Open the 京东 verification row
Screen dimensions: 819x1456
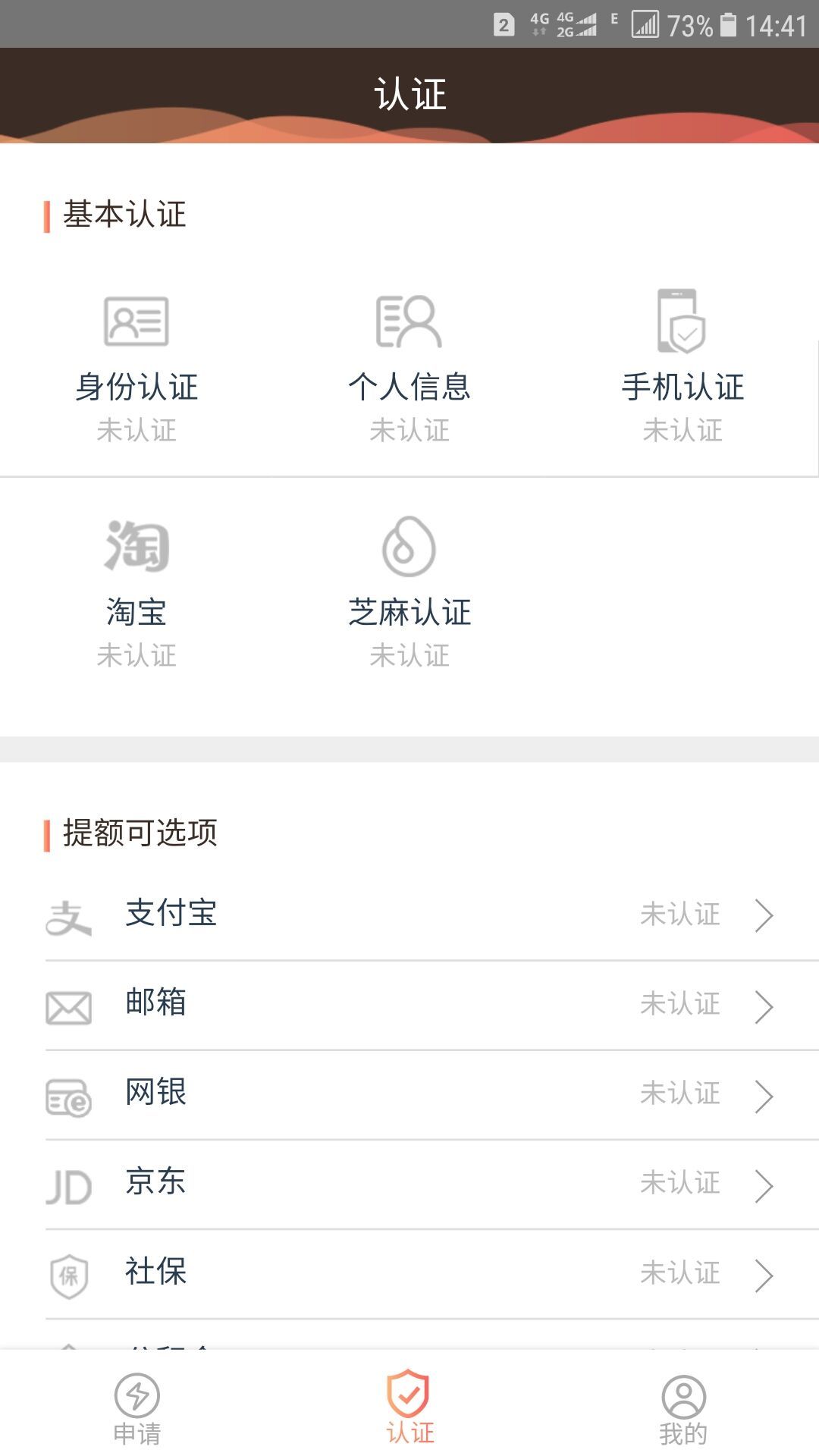(x=409, y=1183)
